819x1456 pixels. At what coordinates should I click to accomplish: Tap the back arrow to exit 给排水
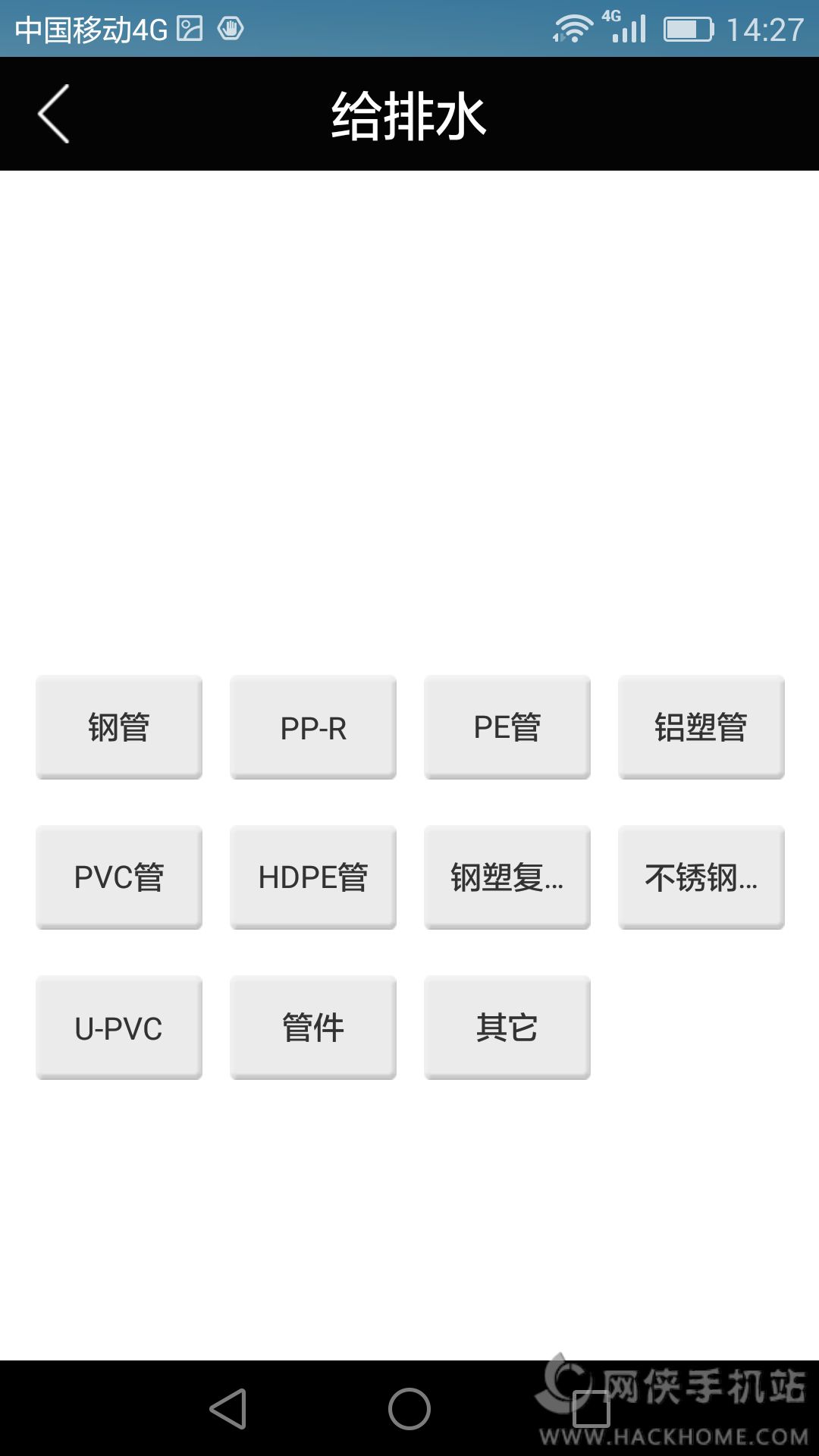tap(53, 114)
